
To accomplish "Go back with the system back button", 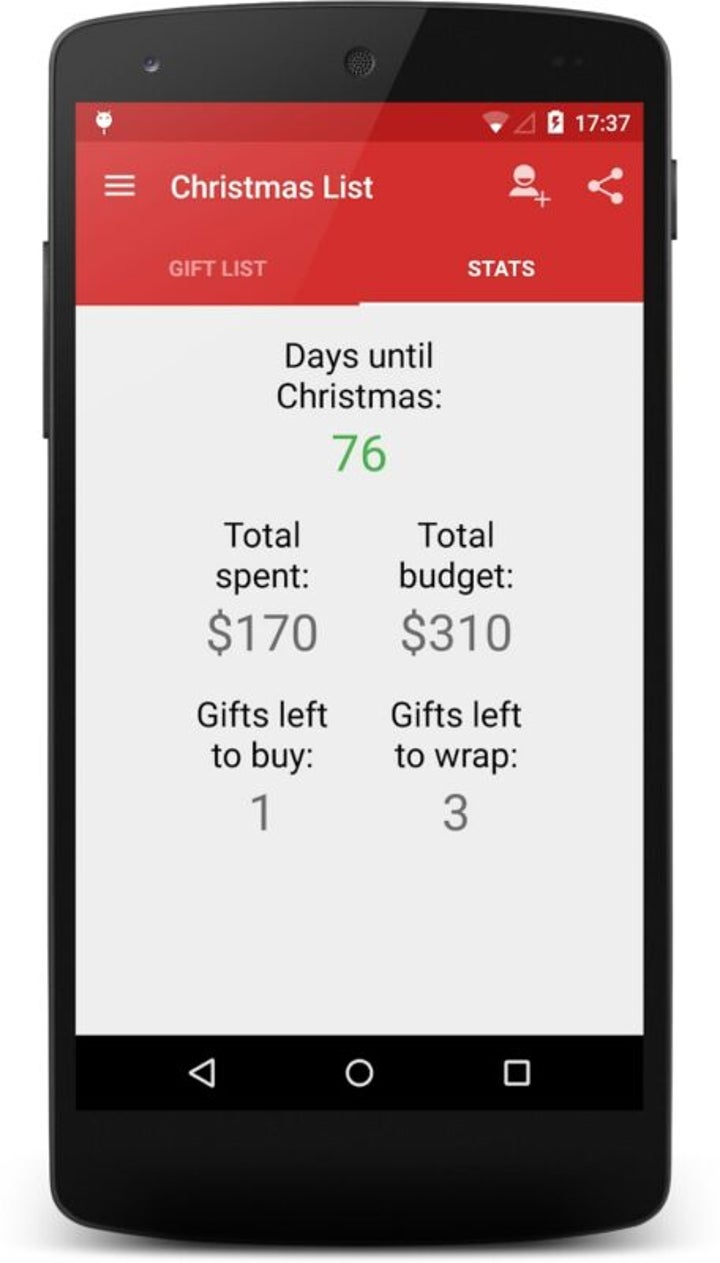I will 202,1073.
